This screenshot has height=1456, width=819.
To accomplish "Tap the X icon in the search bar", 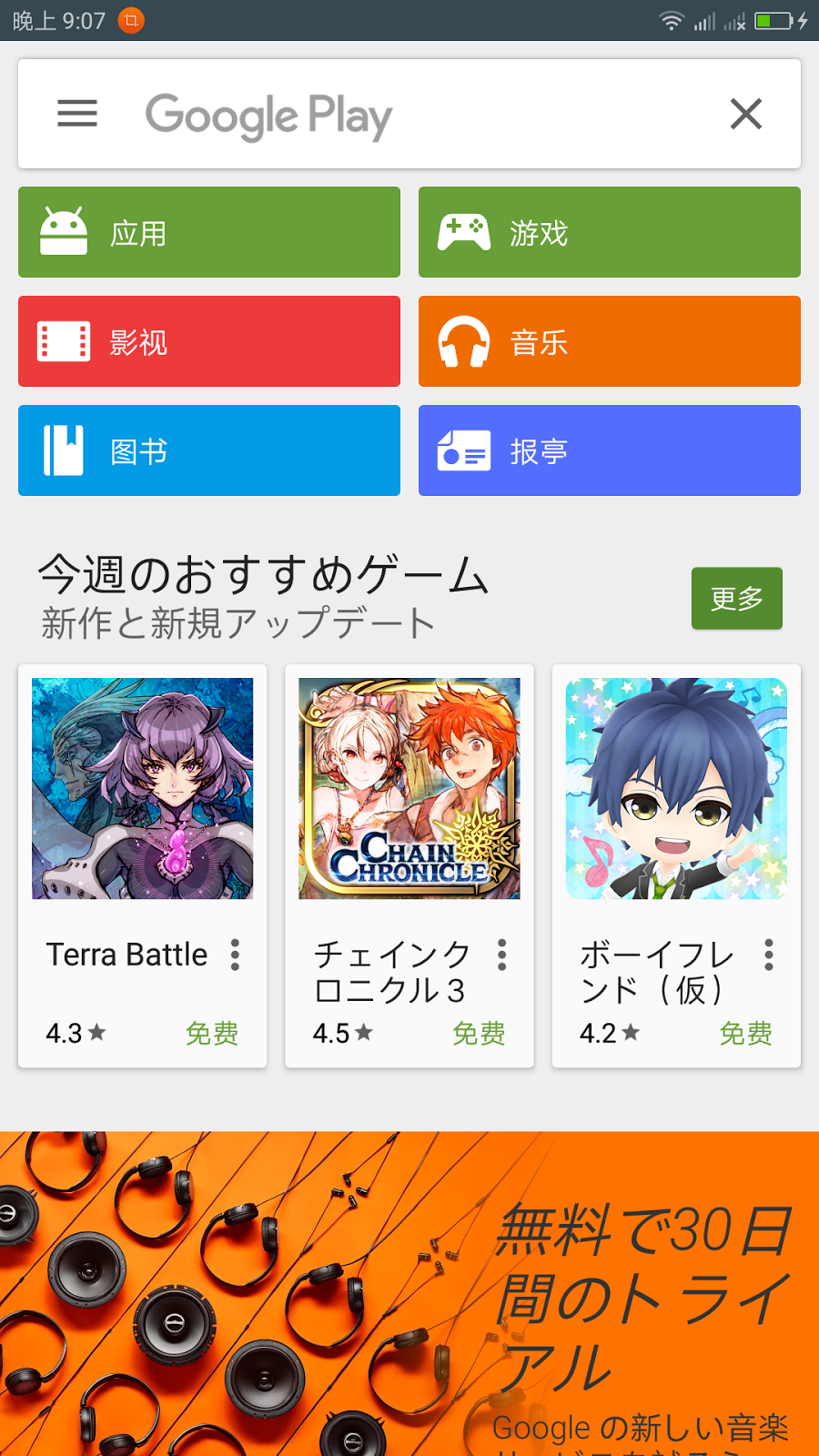I will 745,114.
